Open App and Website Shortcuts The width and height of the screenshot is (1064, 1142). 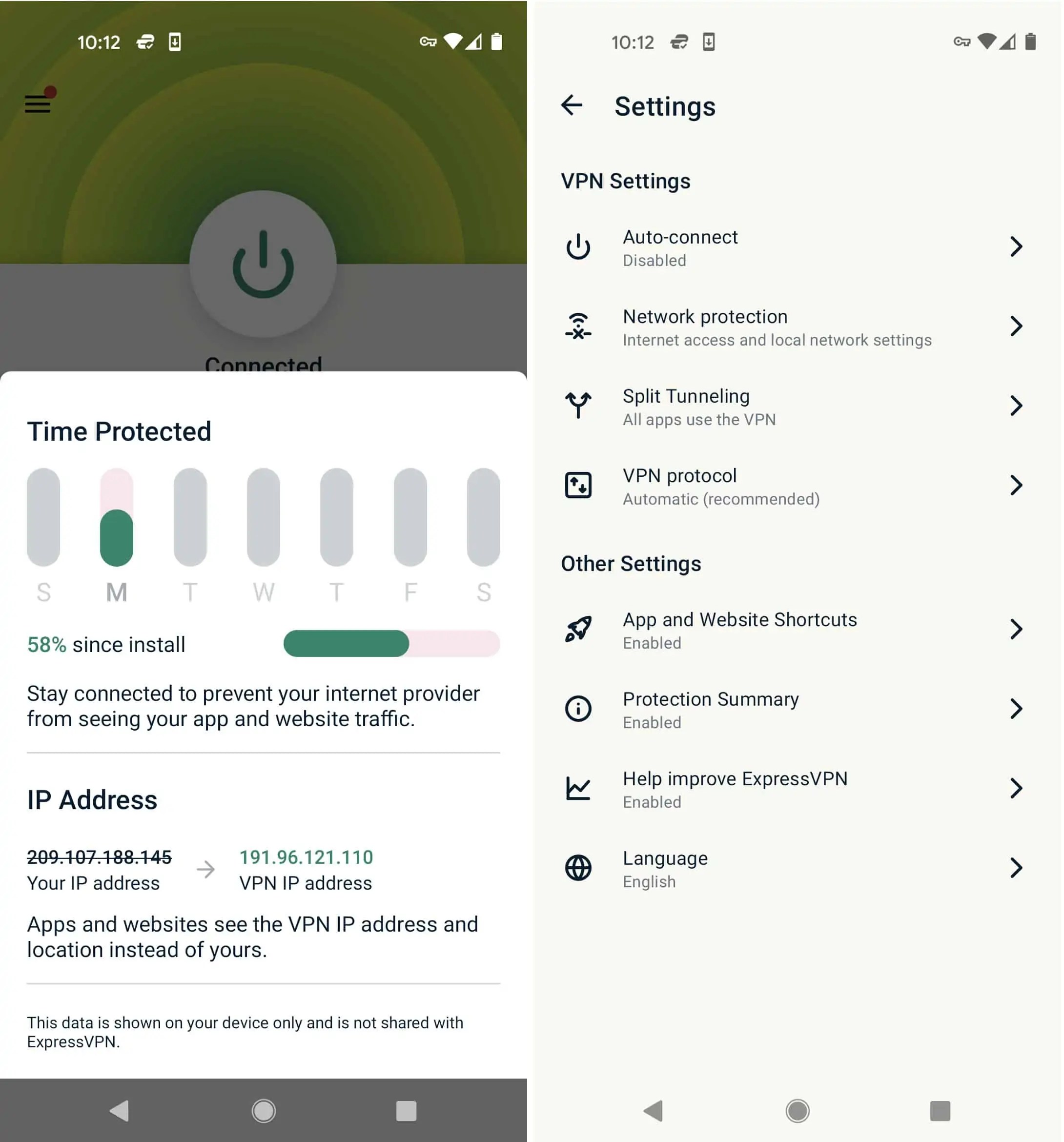coord(794,630)
